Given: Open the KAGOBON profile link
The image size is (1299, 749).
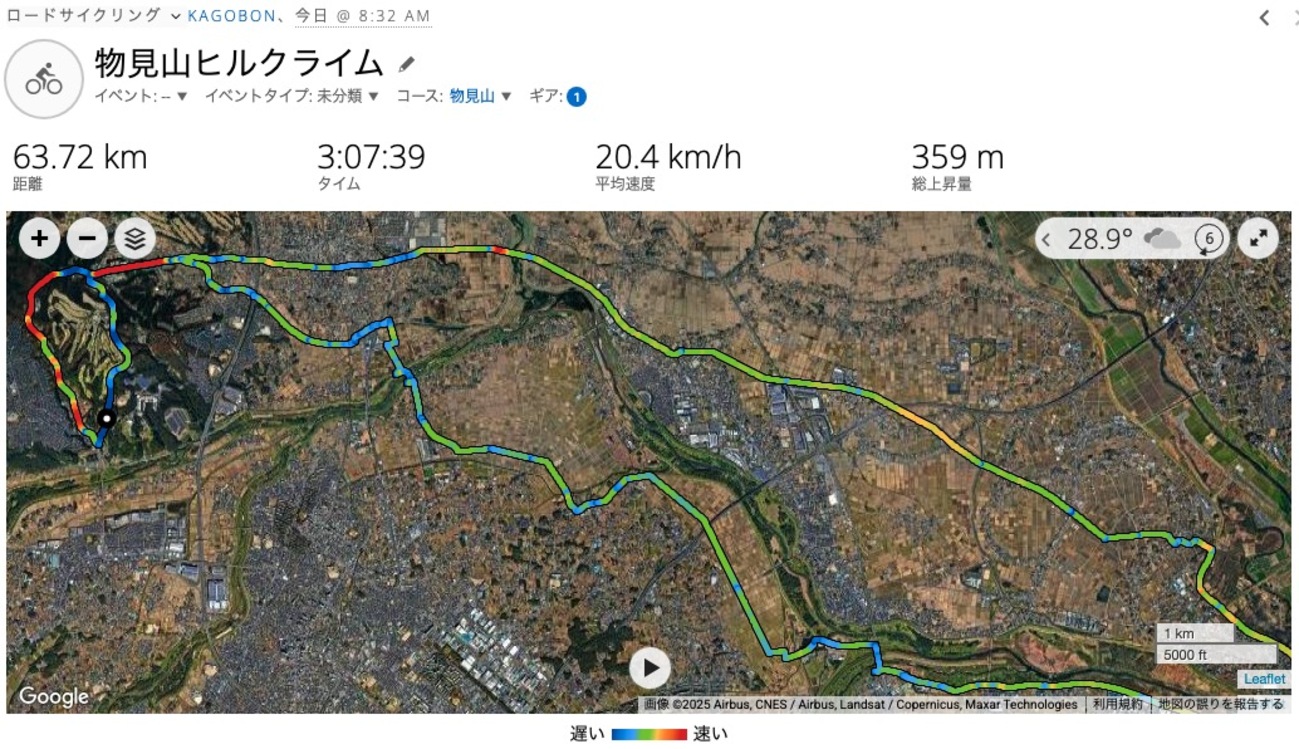Looking at the screenshot, I should click(x=230, y=16).
